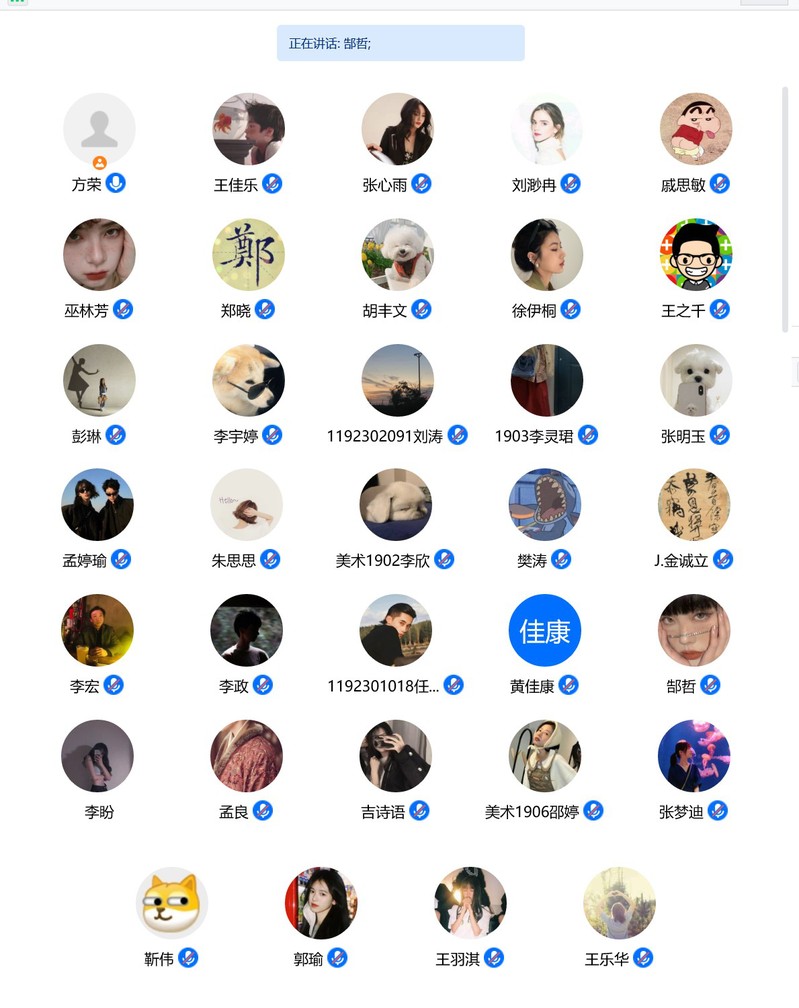This screenshot has width=799, height=1008.
Task: Select 巫林芳's avatar
Action: click(99, 255)
